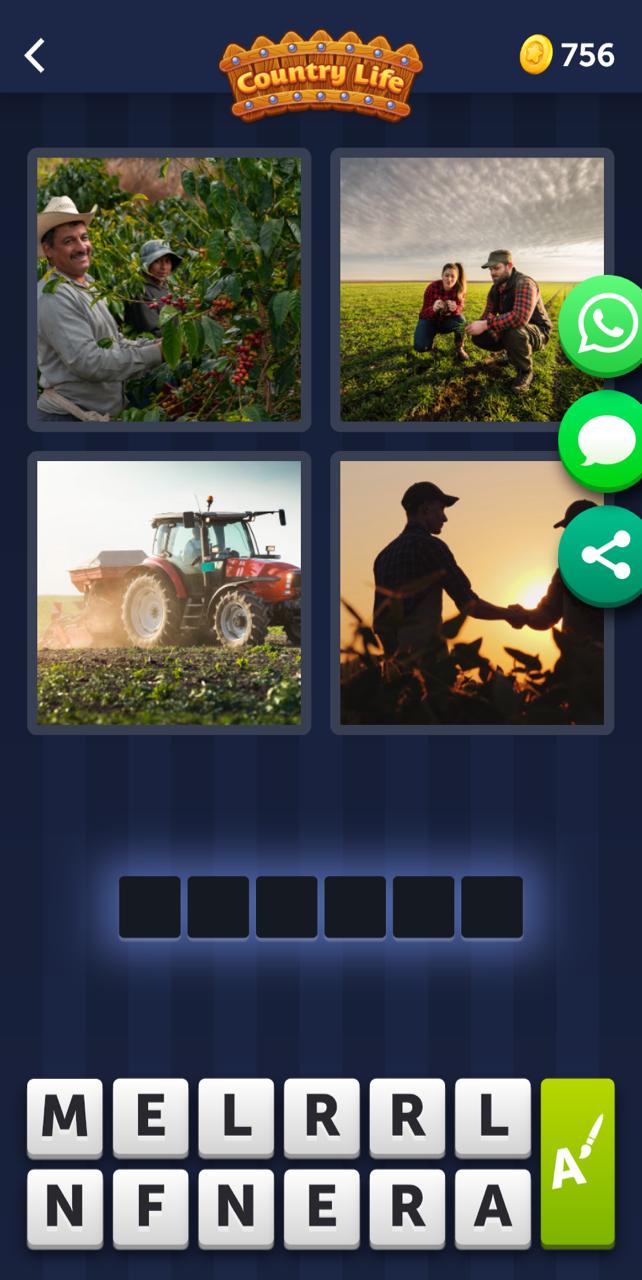Enlarge the coffee pickers photo
This screenshot has height=1280, width=642.
(169, 289)
